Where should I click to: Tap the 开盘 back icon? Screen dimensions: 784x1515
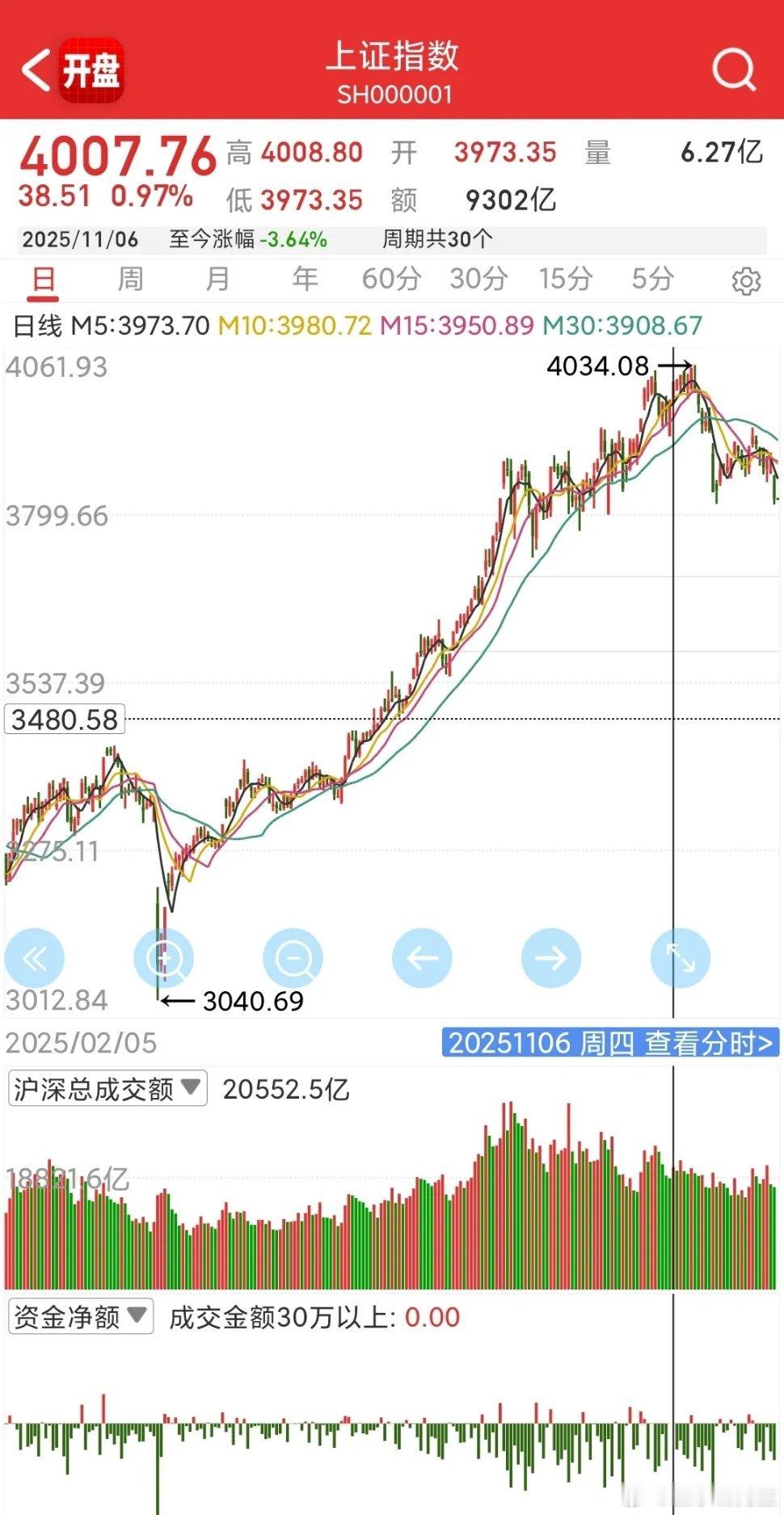tap(89, 70)
